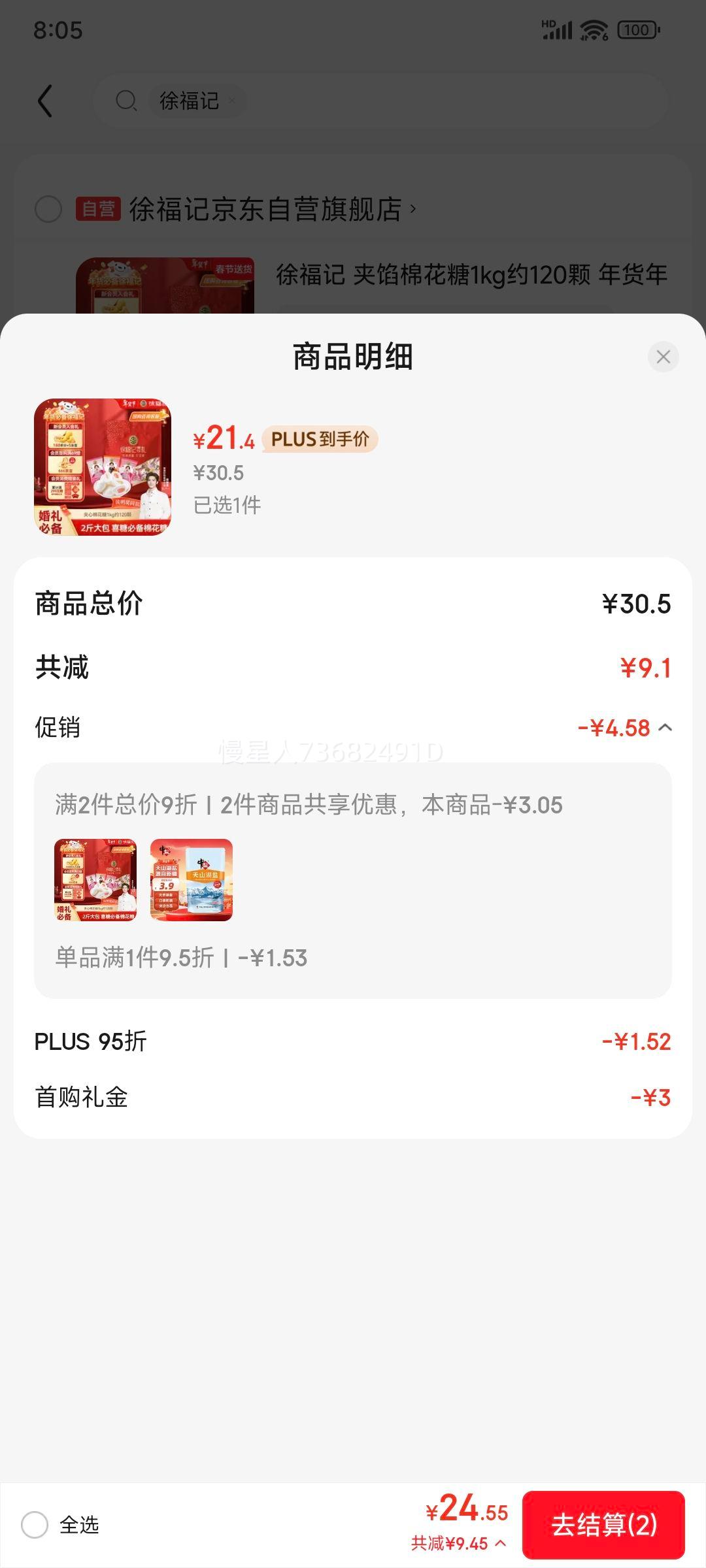The height and width of the screenshot is (1568, 706).
Task: Tap the 自营 store badge icon
Action: coord(99,208)
